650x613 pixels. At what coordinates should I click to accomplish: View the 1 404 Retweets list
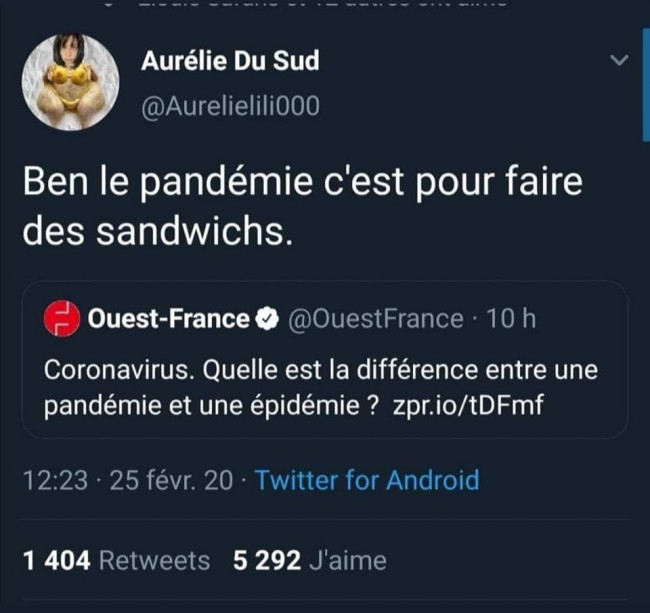click(116, 561)
